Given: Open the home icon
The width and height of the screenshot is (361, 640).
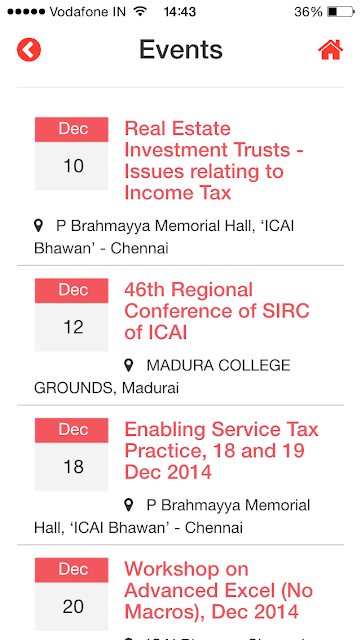Looking at the screenshot, I should pos(330,50).
